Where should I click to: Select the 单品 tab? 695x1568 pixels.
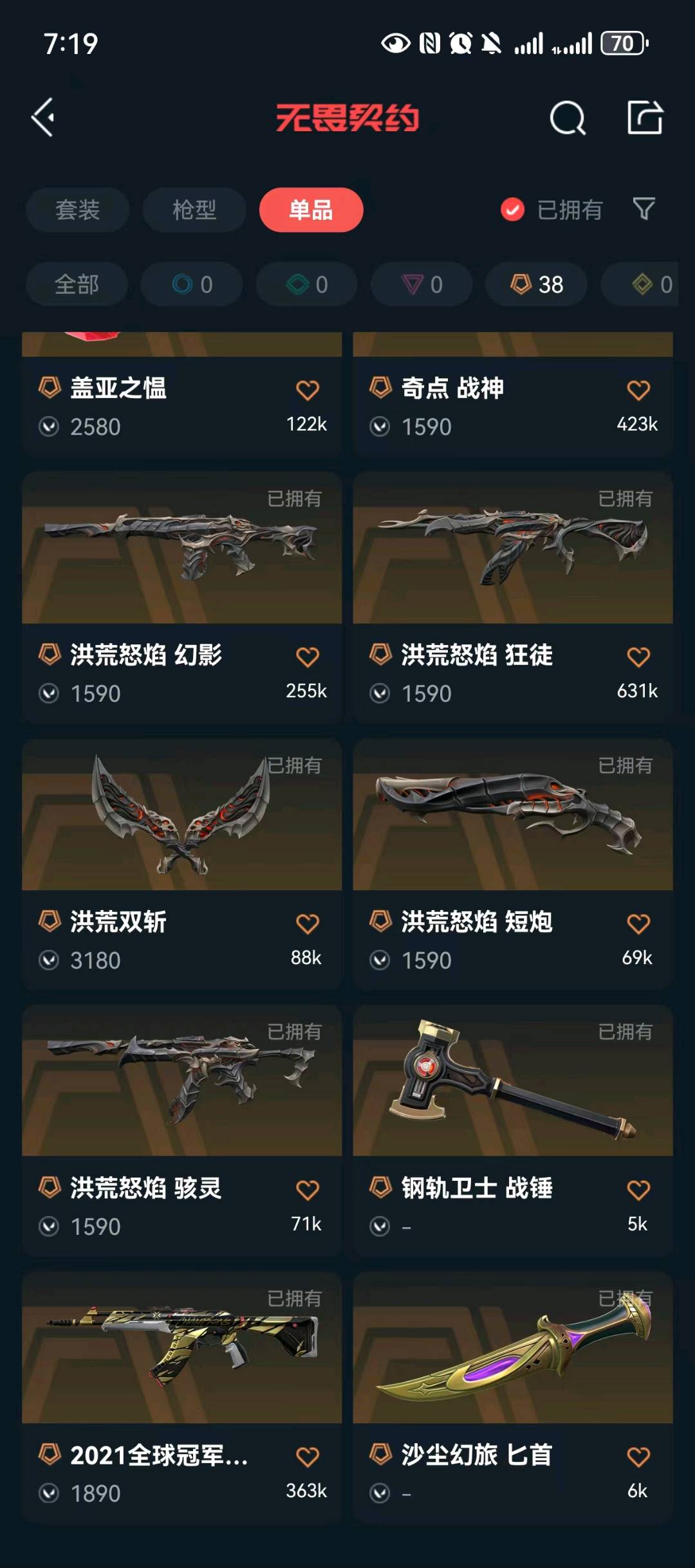pos(311,210)
